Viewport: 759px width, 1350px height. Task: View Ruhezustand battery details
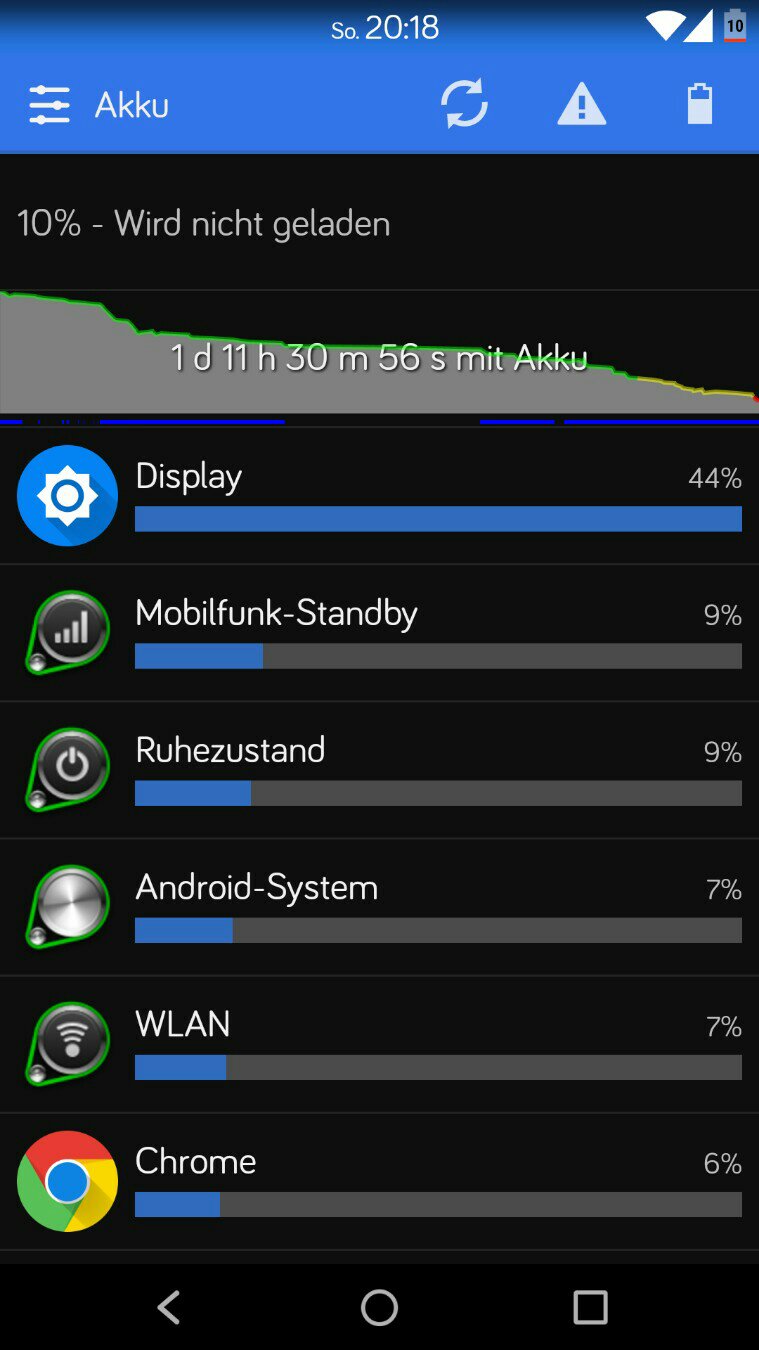click(379, 770)
